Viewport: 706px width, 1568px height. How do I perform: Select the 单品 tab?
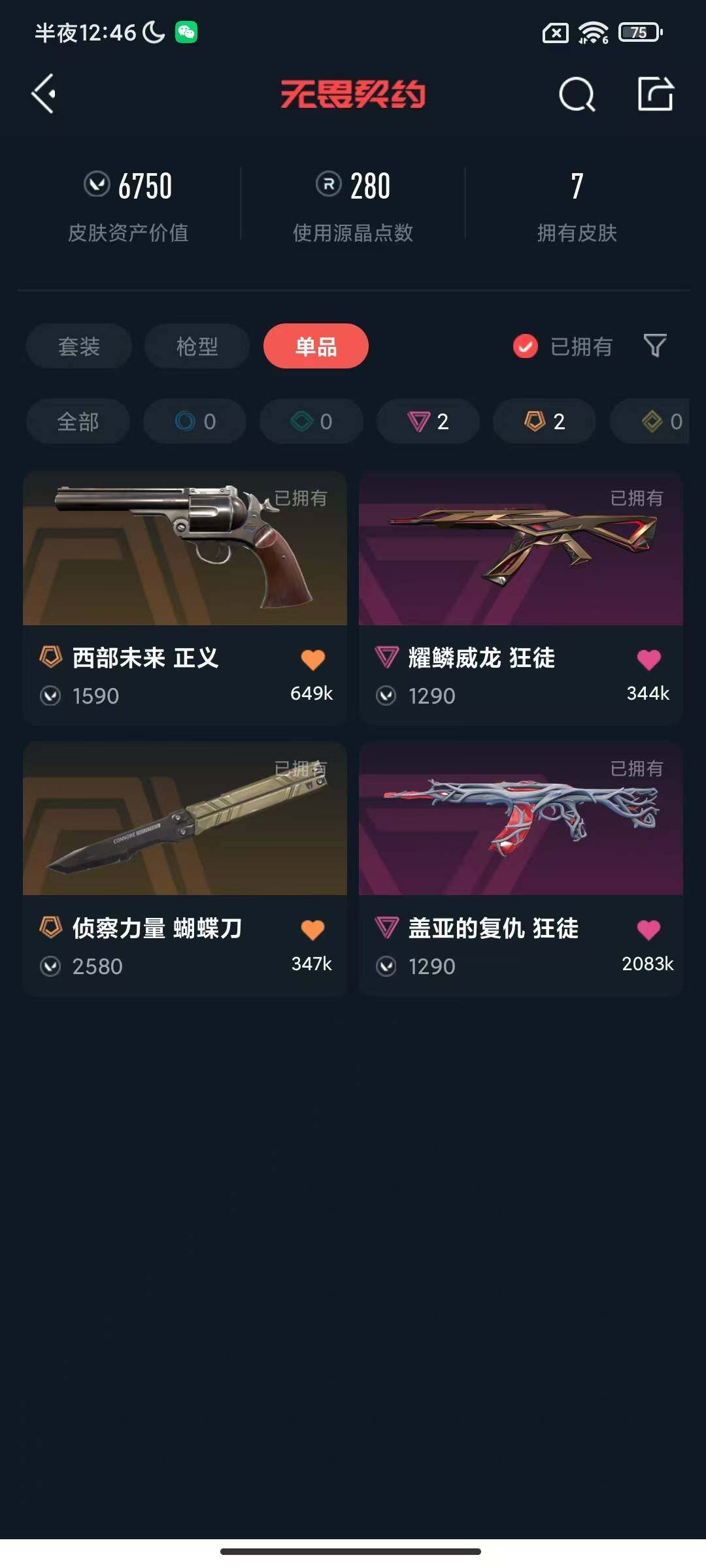316,346
